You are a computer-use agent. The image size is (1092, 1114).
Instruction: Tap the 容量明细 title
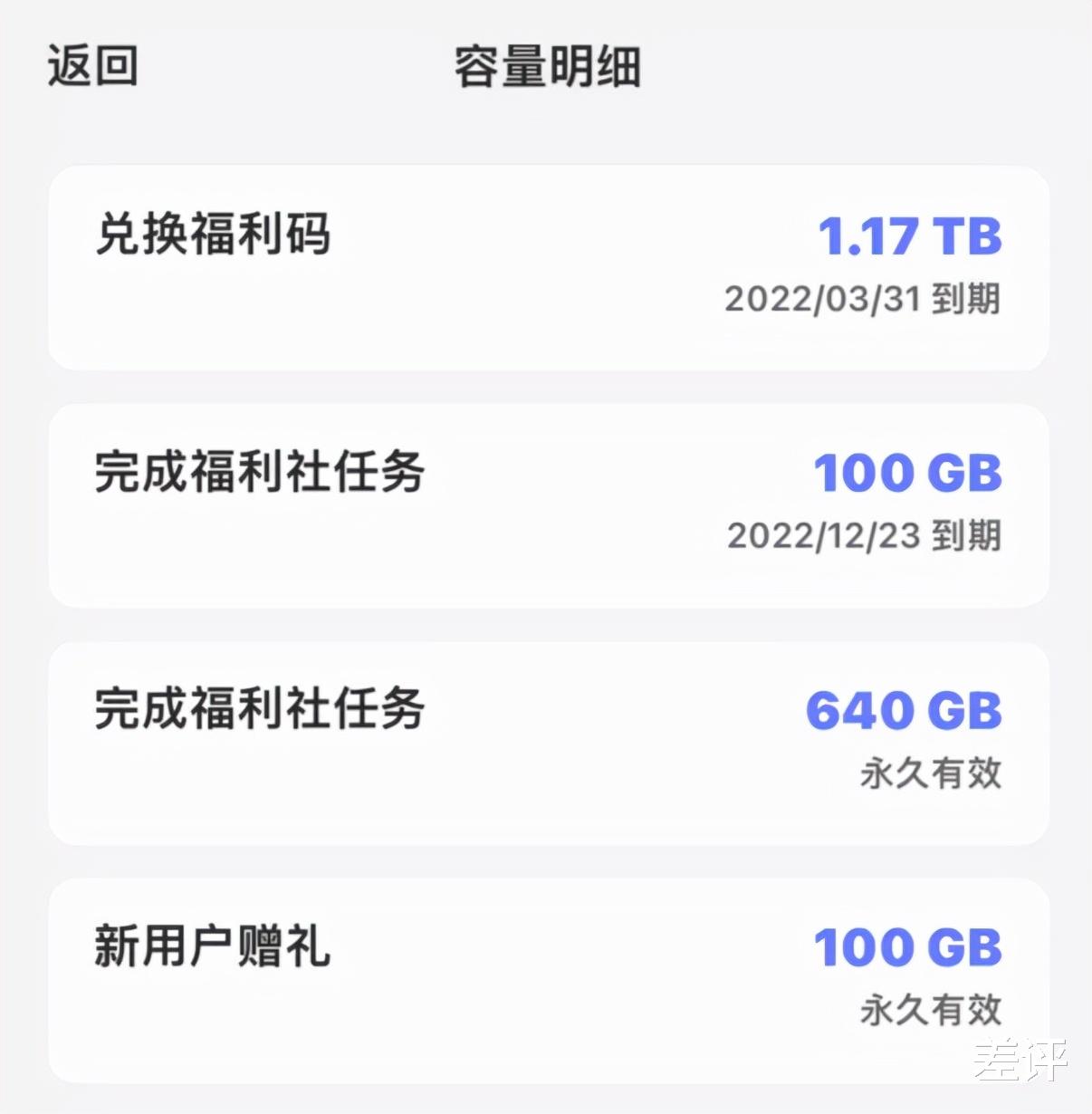(x=546, y=66)
